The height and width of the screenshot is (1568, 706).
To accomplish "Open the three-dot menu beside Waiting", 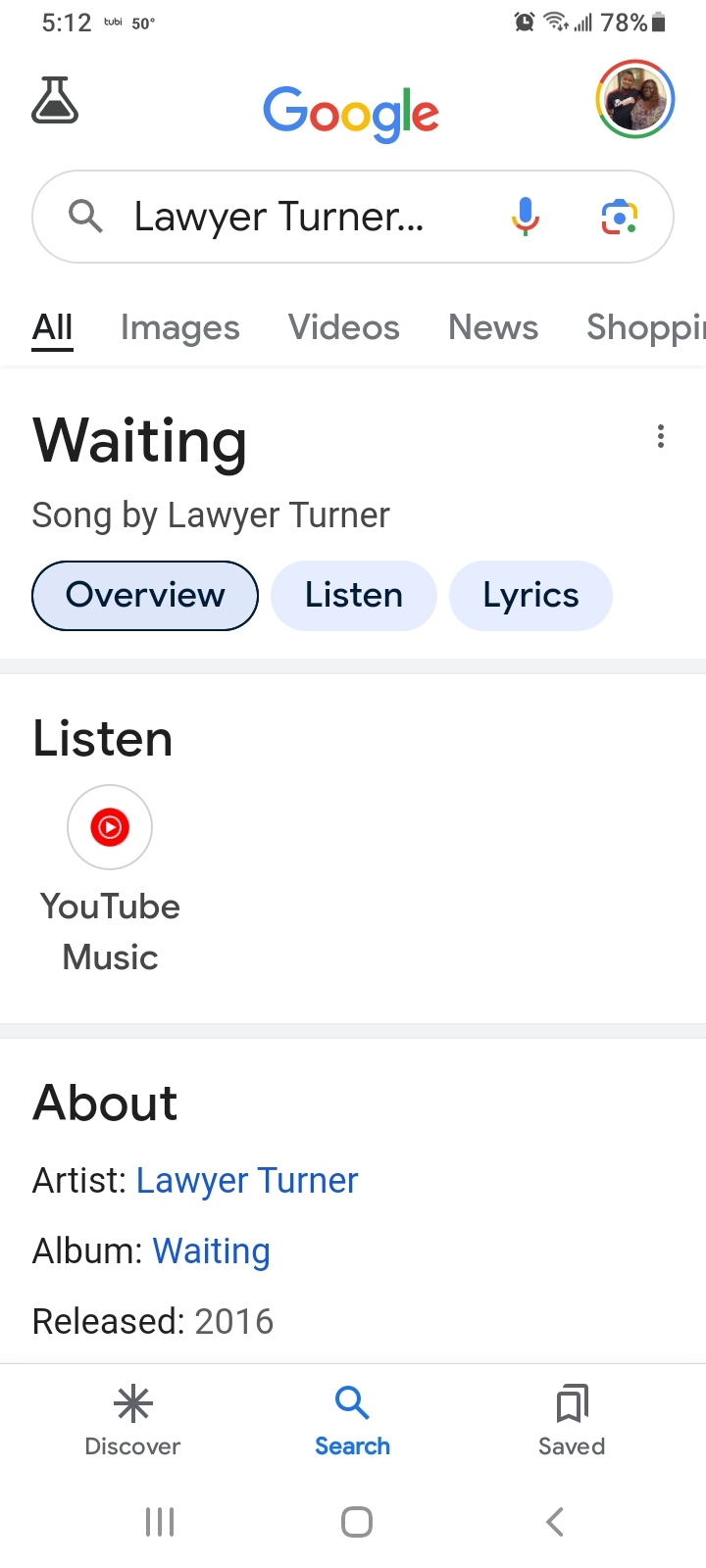I will point(661,436).
